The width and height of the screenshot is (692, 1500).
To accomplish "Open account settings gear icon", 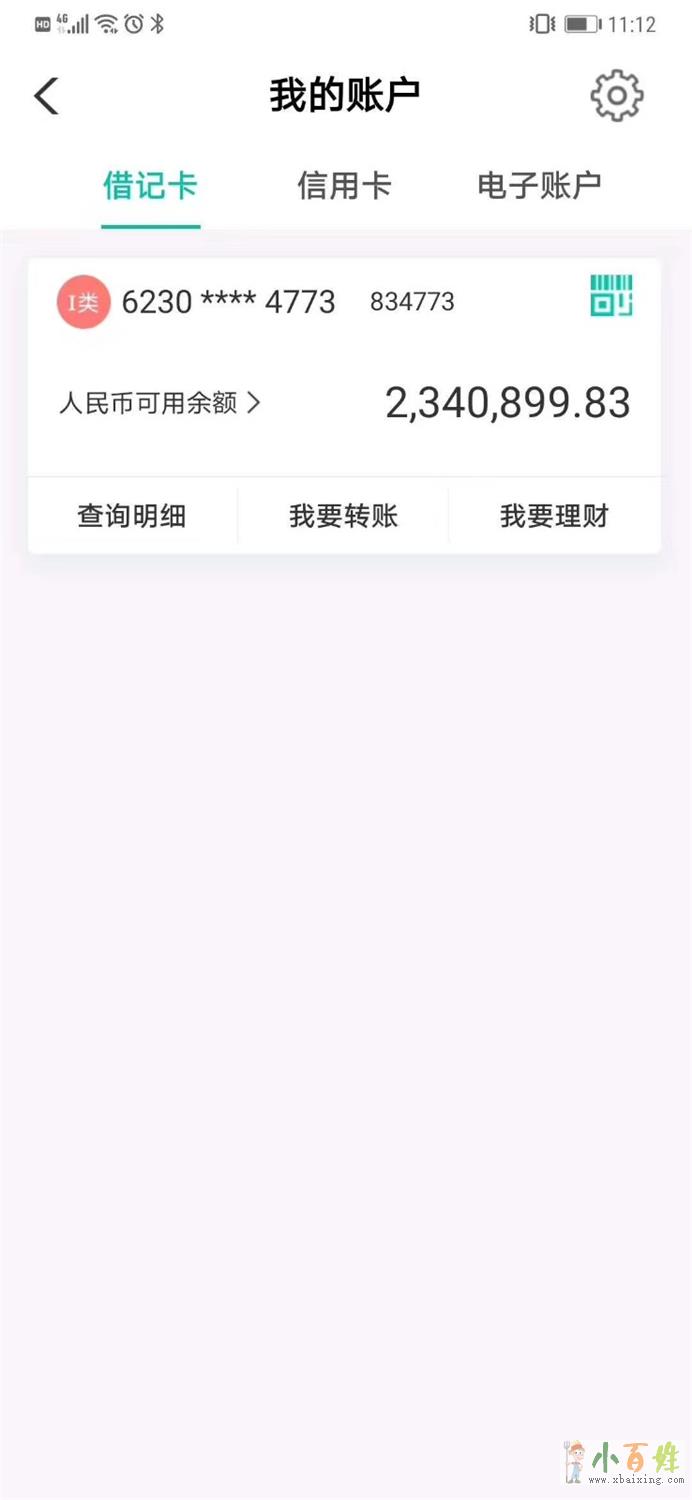I will (616, 96).
